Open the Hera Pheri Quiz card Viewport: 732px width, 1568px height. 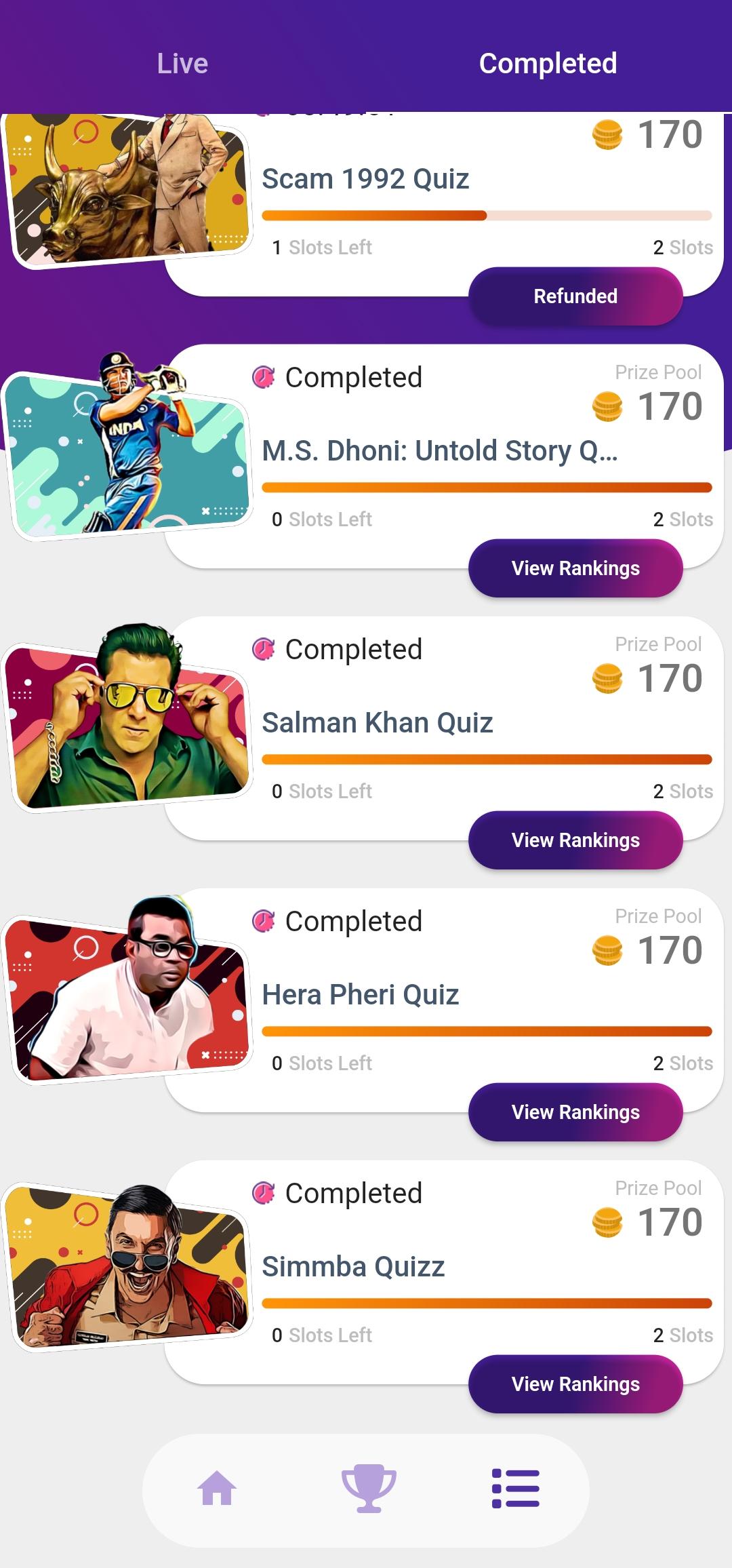click(x=445, y=1000)
